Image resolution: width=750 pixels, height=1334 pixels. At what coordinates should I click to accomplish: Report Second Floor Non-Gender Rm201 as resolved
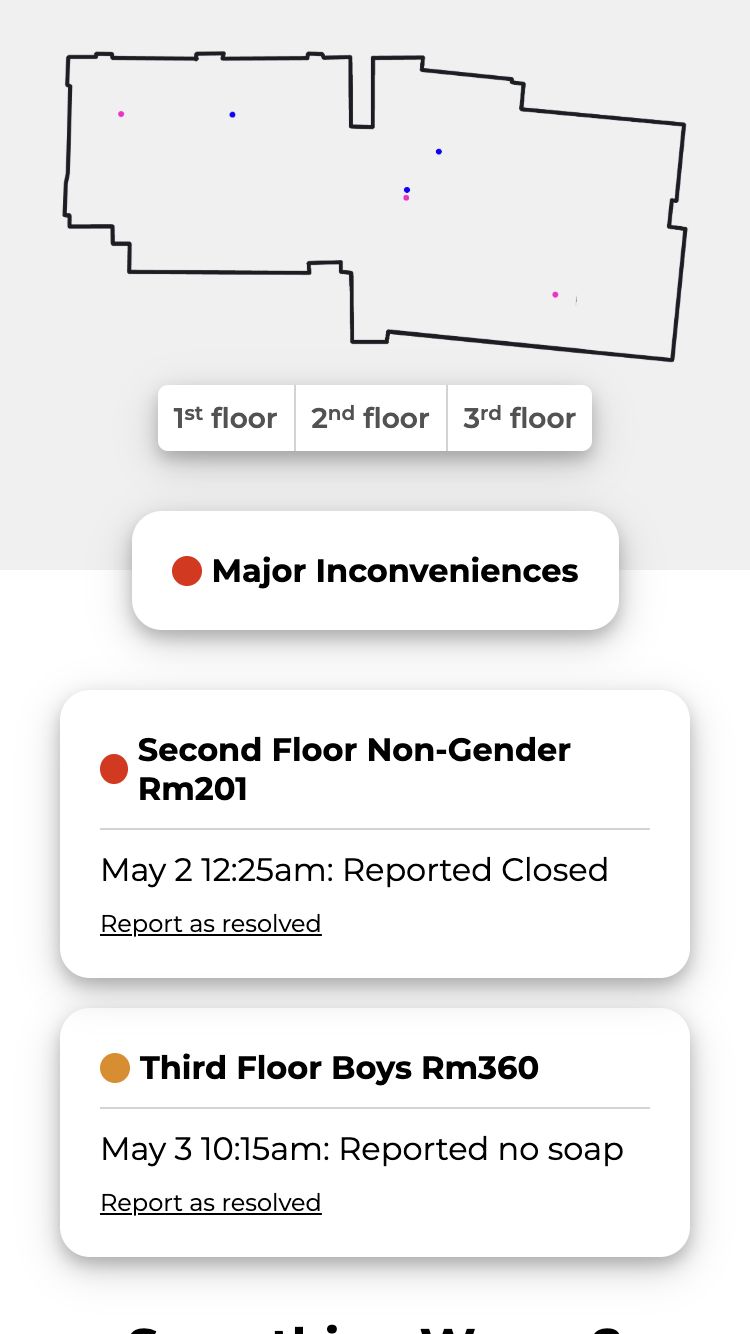211,923
